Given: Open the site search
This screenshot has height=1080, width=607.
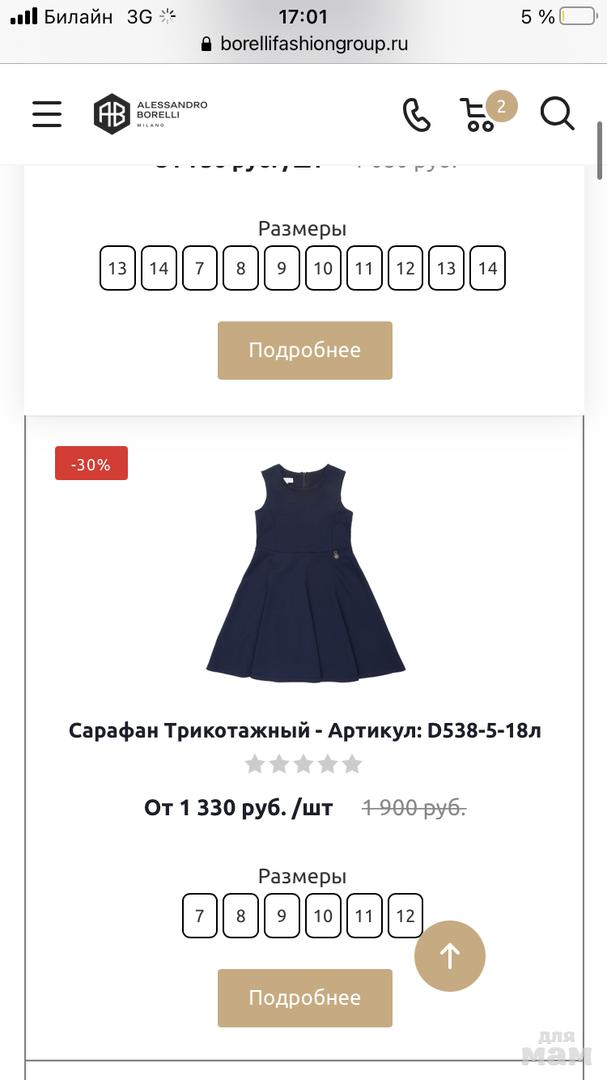Looking at the screenshot, I should click(557, 114).
